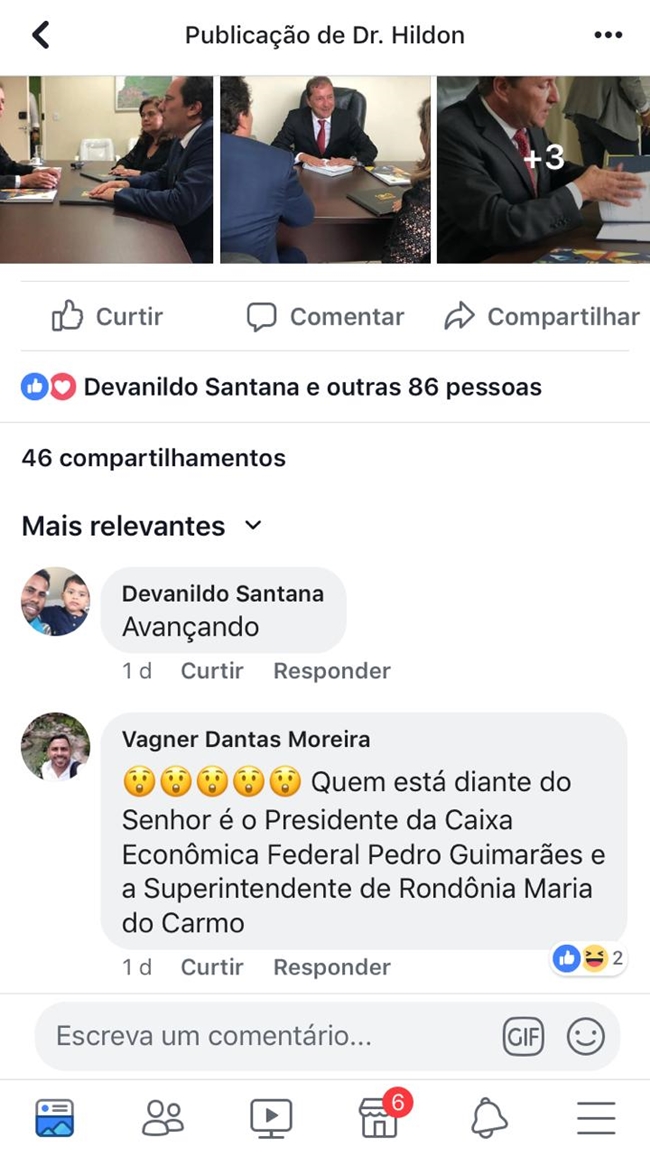The image size is (650, 1156).
Task: Open the three-dot overflow menu
Action: [608, 35]
